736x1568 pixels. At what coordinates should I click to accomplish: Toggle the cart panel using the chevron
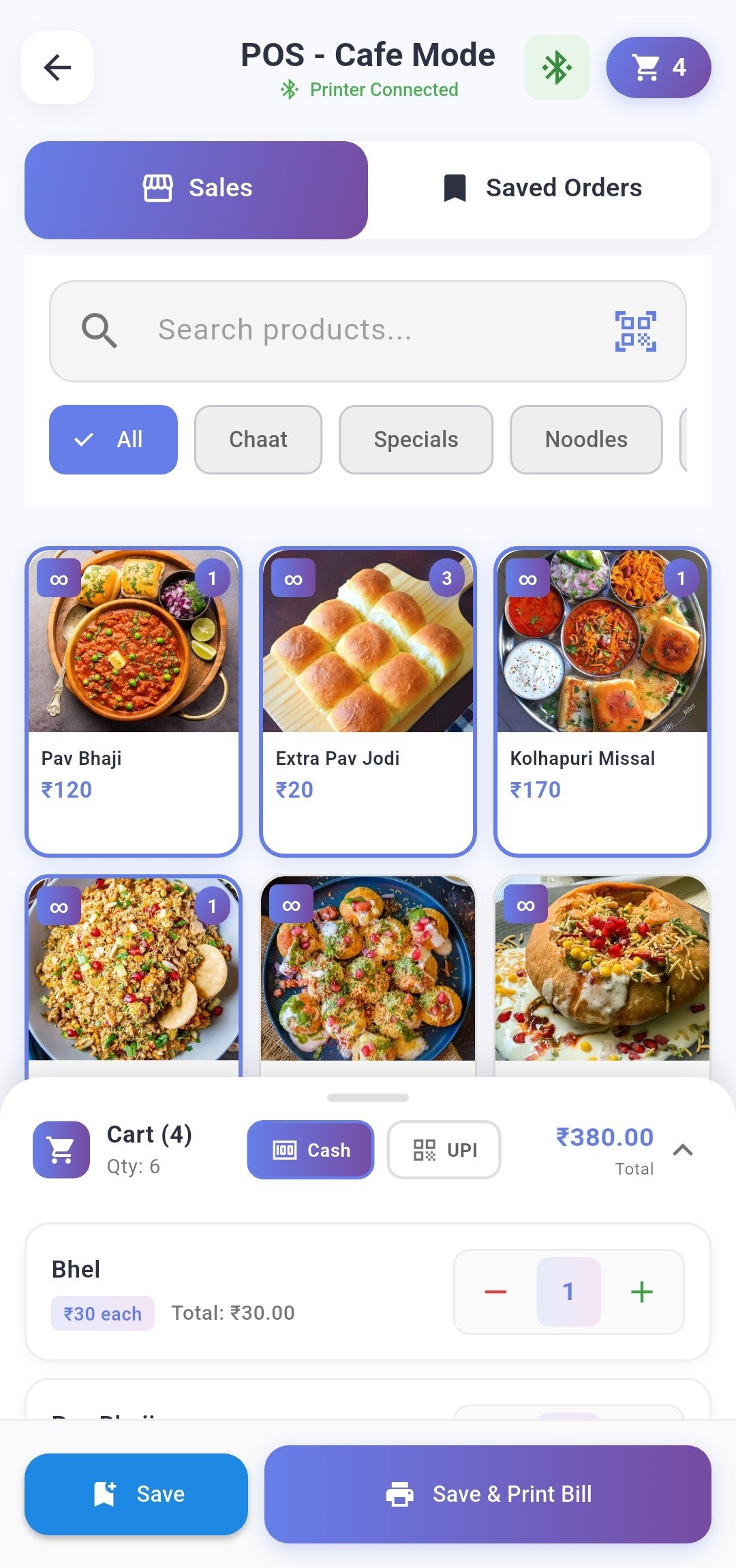pos(683,1150)
